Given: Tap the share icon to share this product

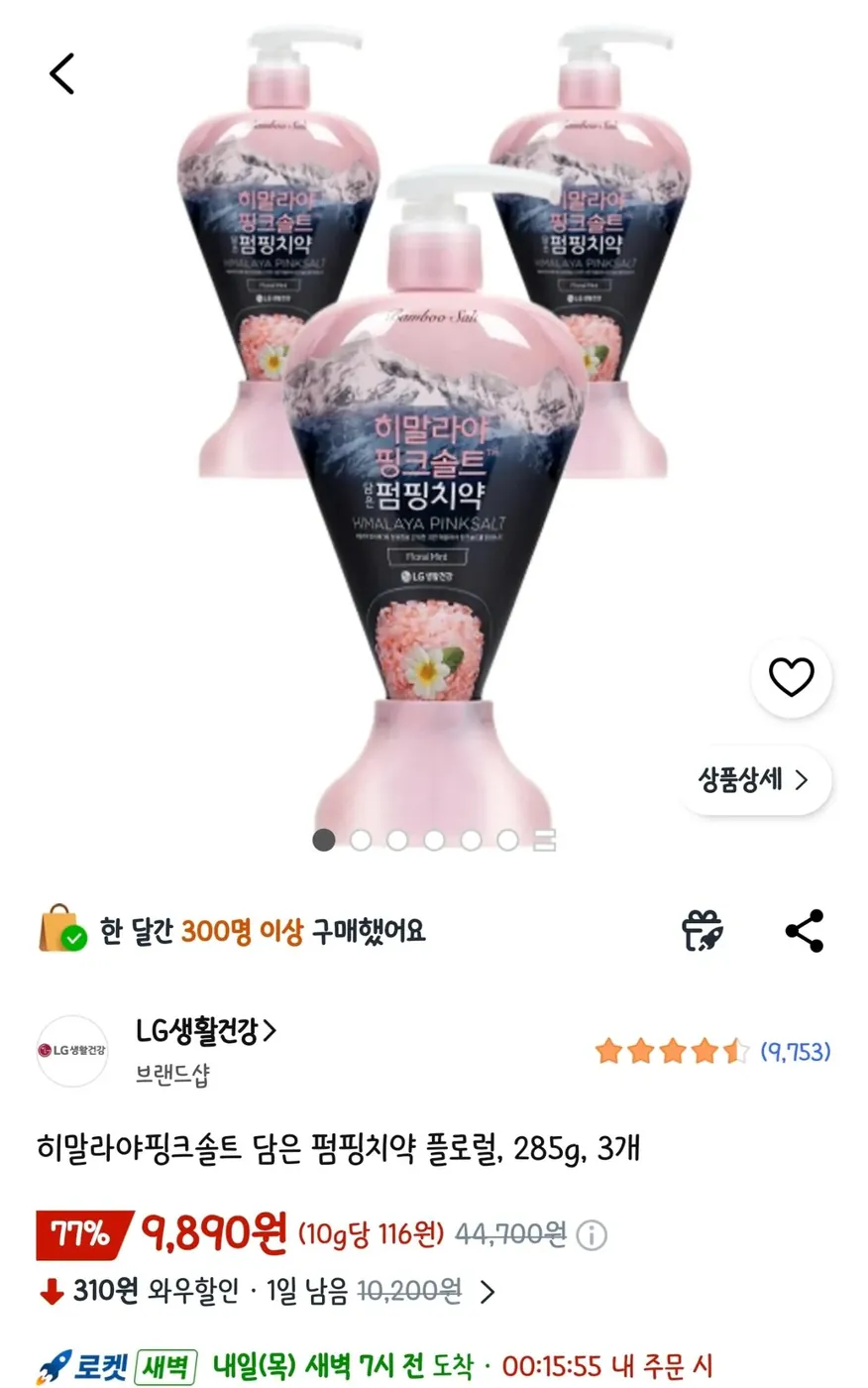Looking at the screenshot, I should point(805,928).
